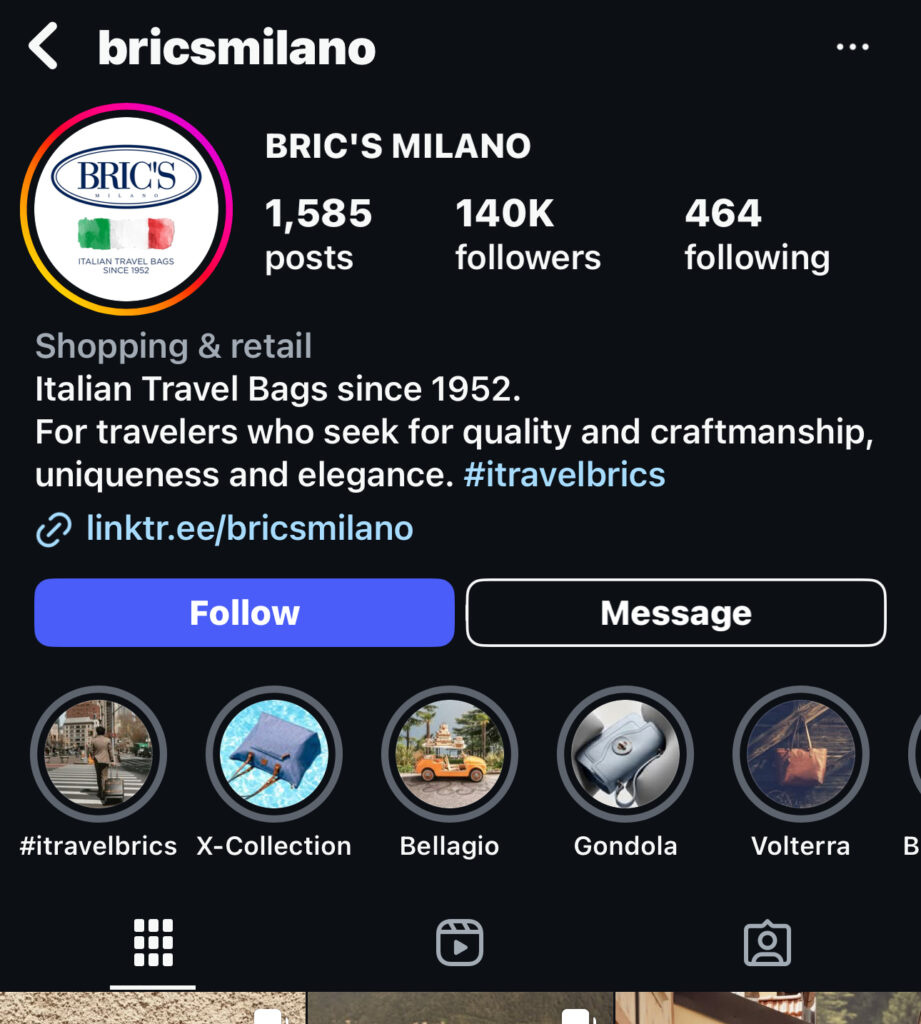
Task: Open the X-Collection story highlight
Action: pyautogui.click(x=274, y=754)
